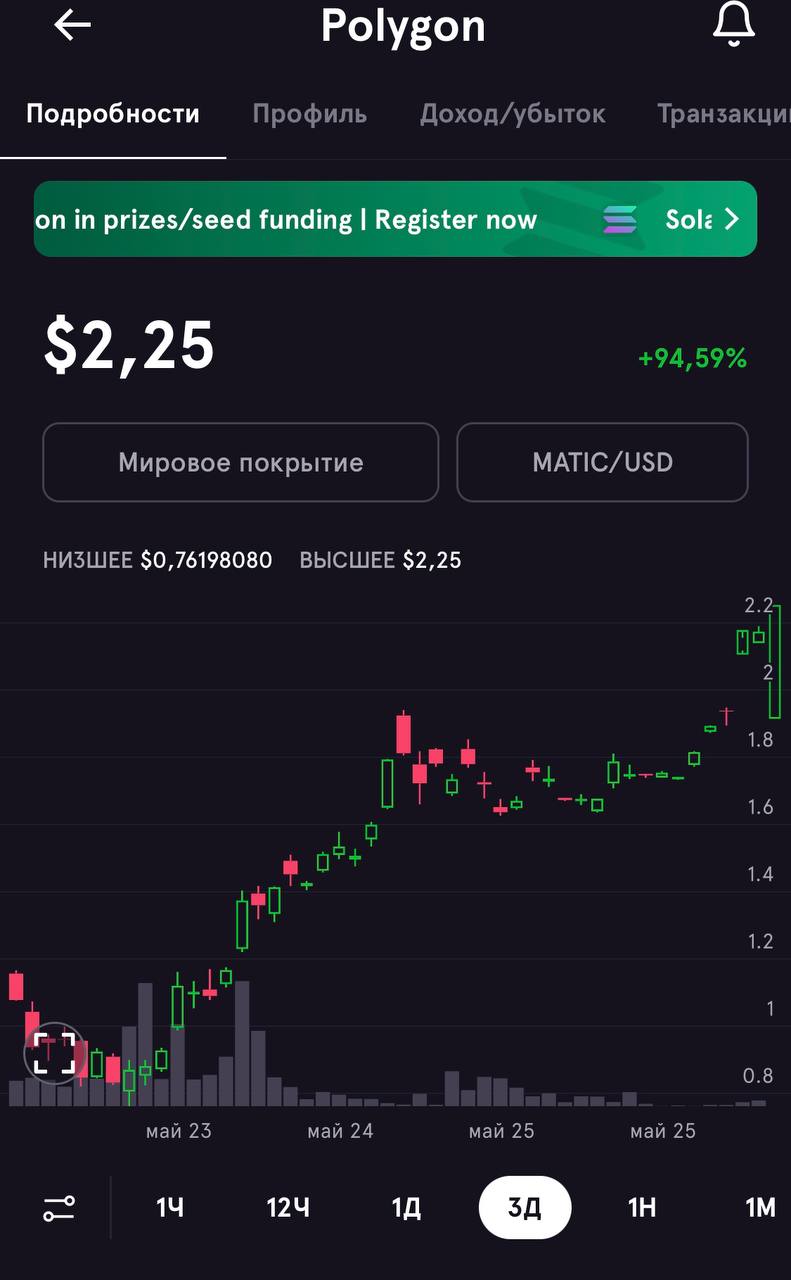Select the 1Ч time range
Viewport: 791px width, 1280px height.
tap(170, 1208)
